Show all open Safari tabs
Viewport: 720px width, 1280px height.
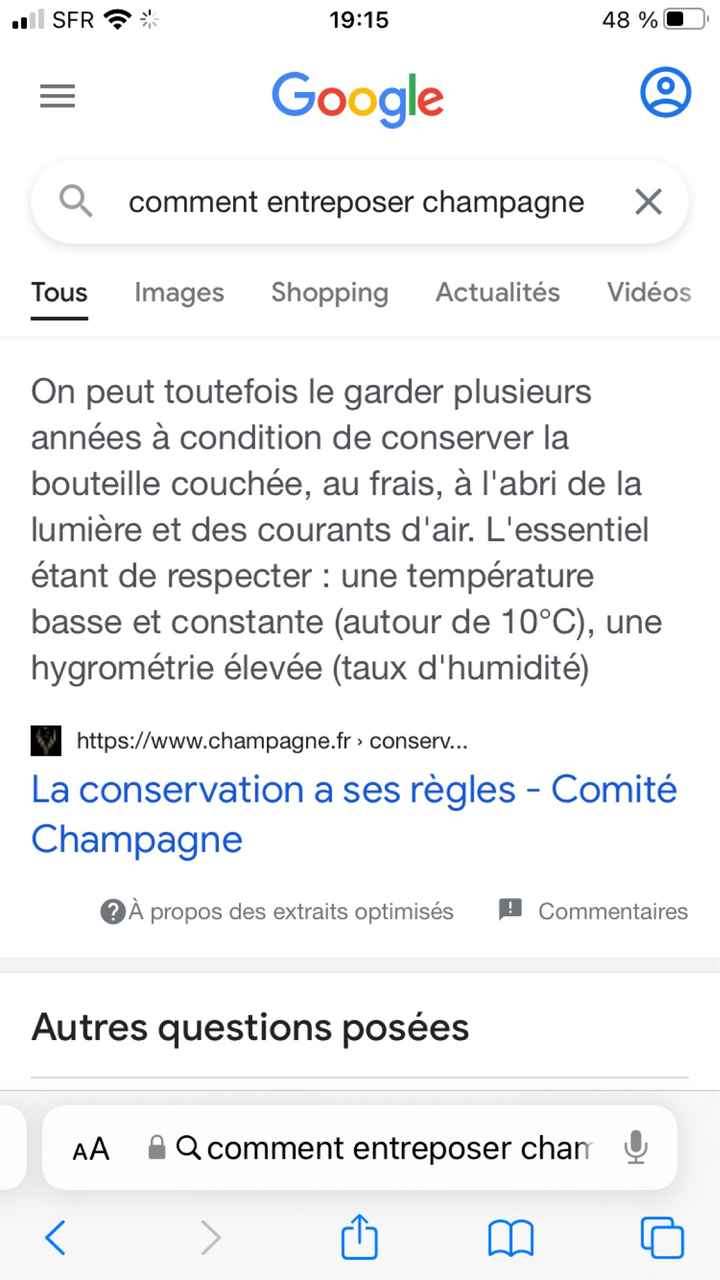click(662, 1238)
